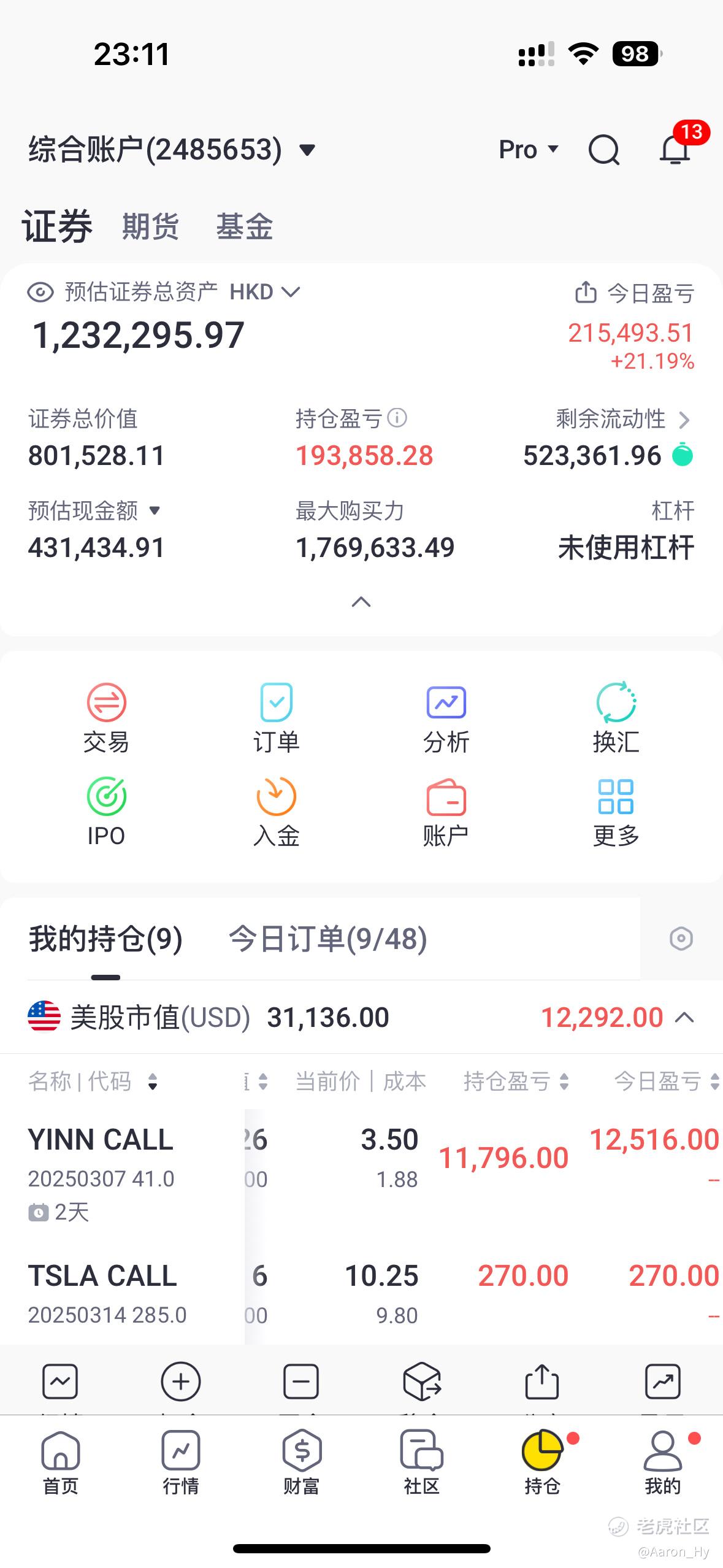The width and height of the screenshot is (723, 1568).
Task: Switch to 今日订单 tab
Action: 328,939
